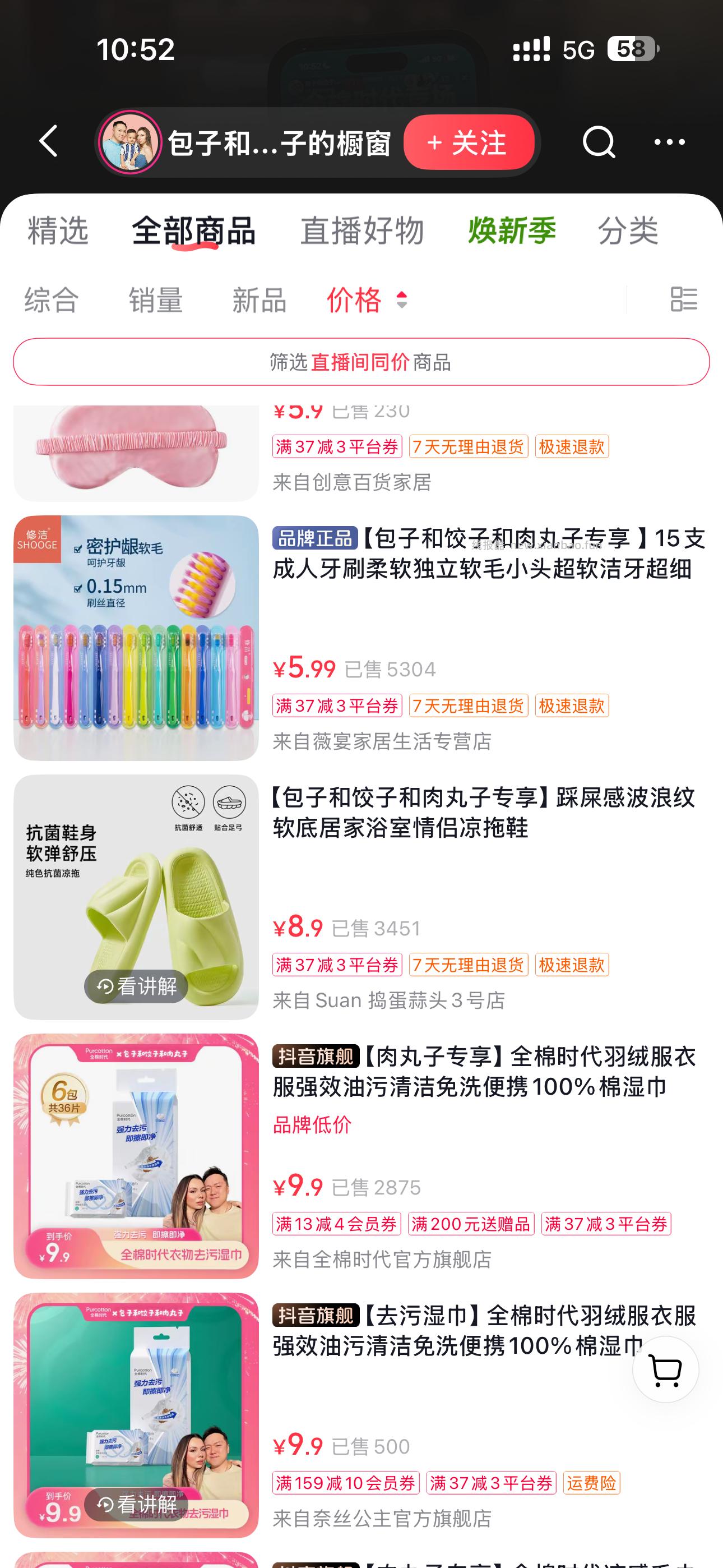Sort products by 新品
723x1568 pixels.
(259, 300)
